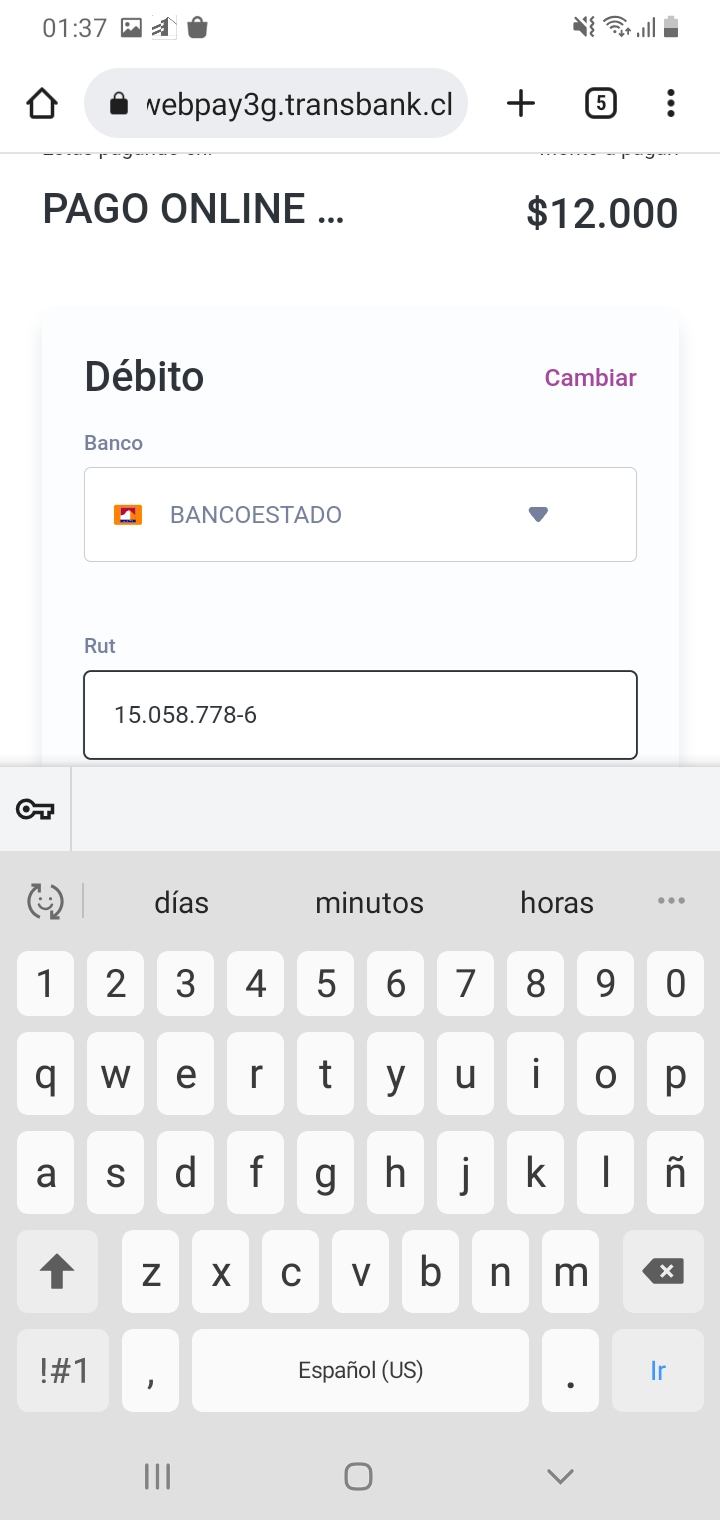Select the 'minutos' keyboard suggestion
720x1520 pixels.
369,902
